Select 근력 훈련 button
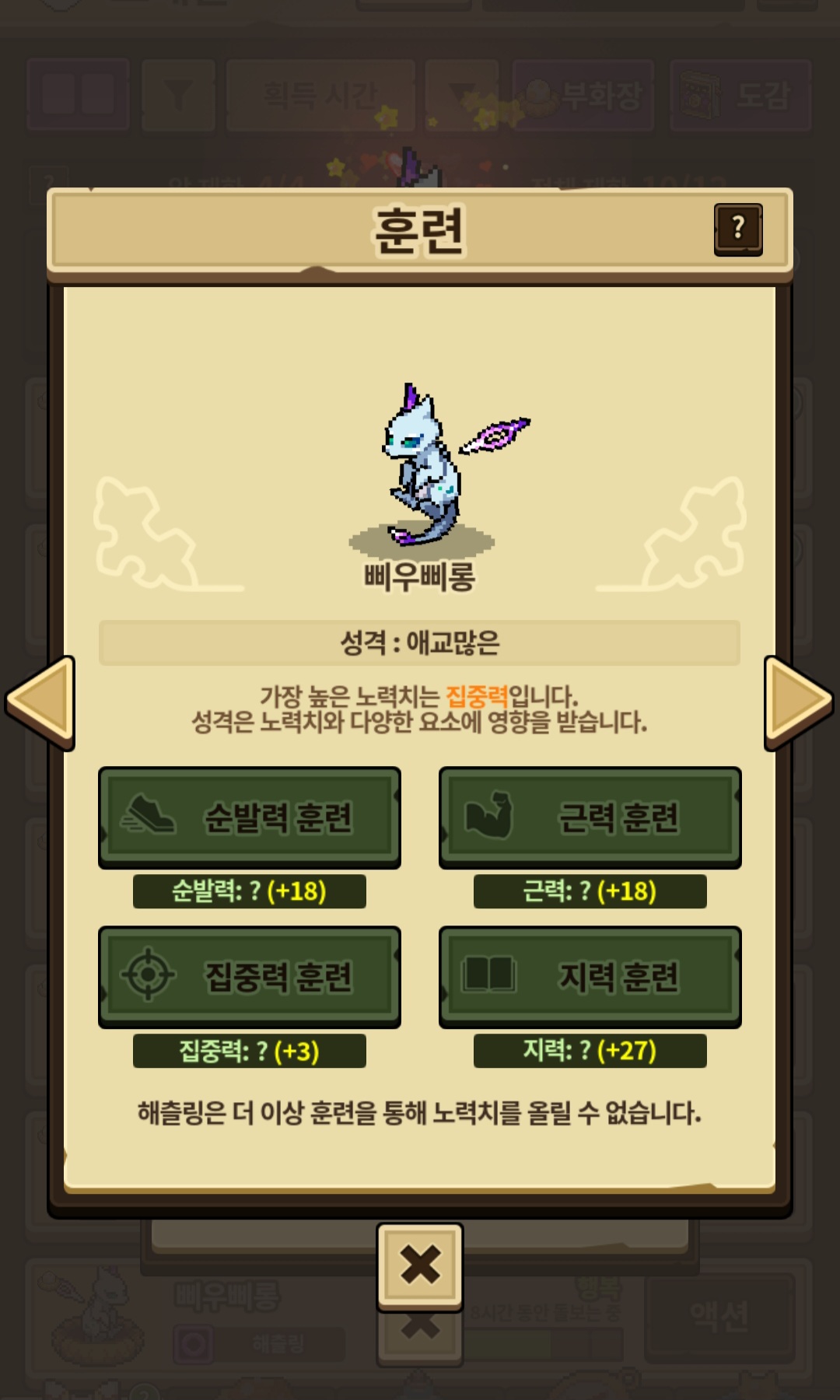Screen dimensions: 840x1400 point(590,817)
